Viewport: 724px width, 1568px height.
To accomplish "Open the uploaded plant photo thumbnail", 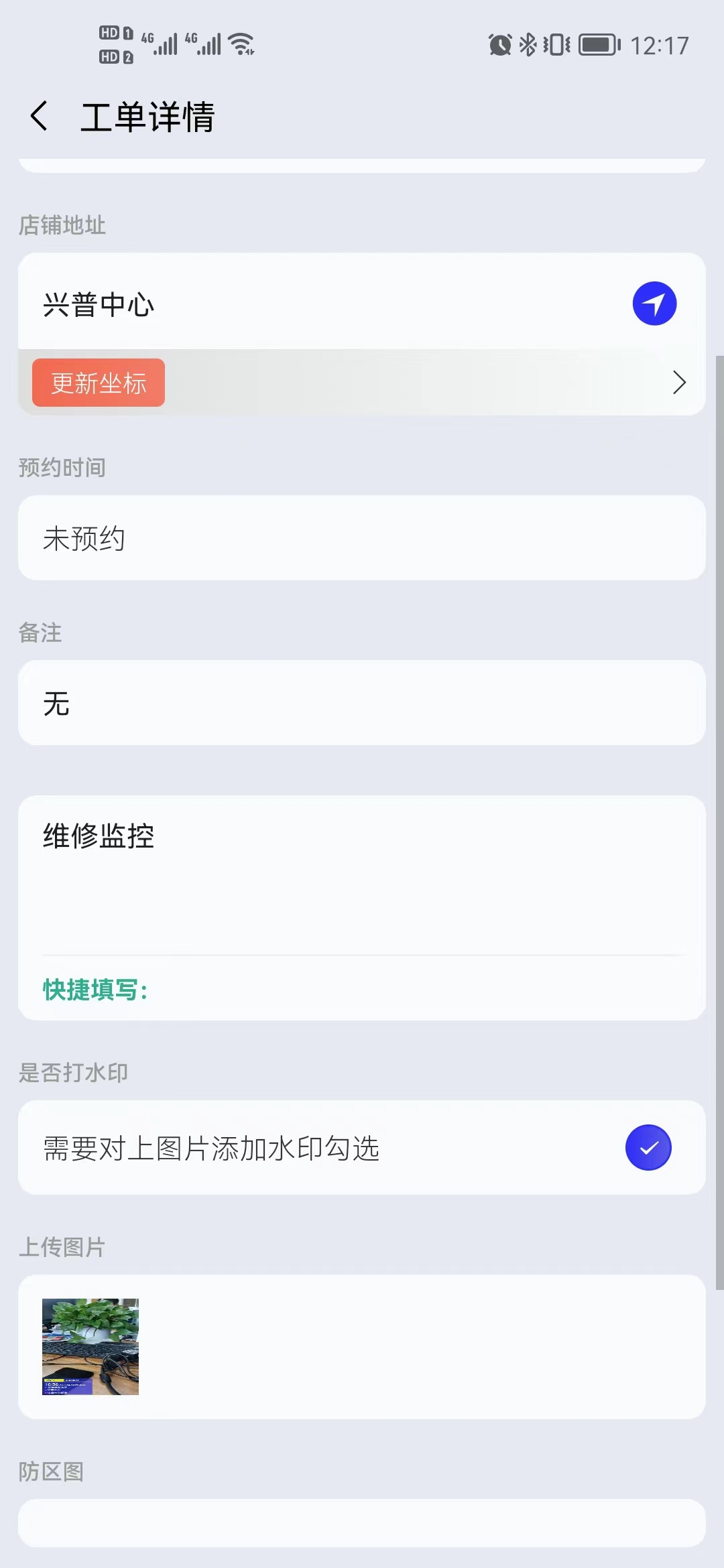I will [90, 1347].
